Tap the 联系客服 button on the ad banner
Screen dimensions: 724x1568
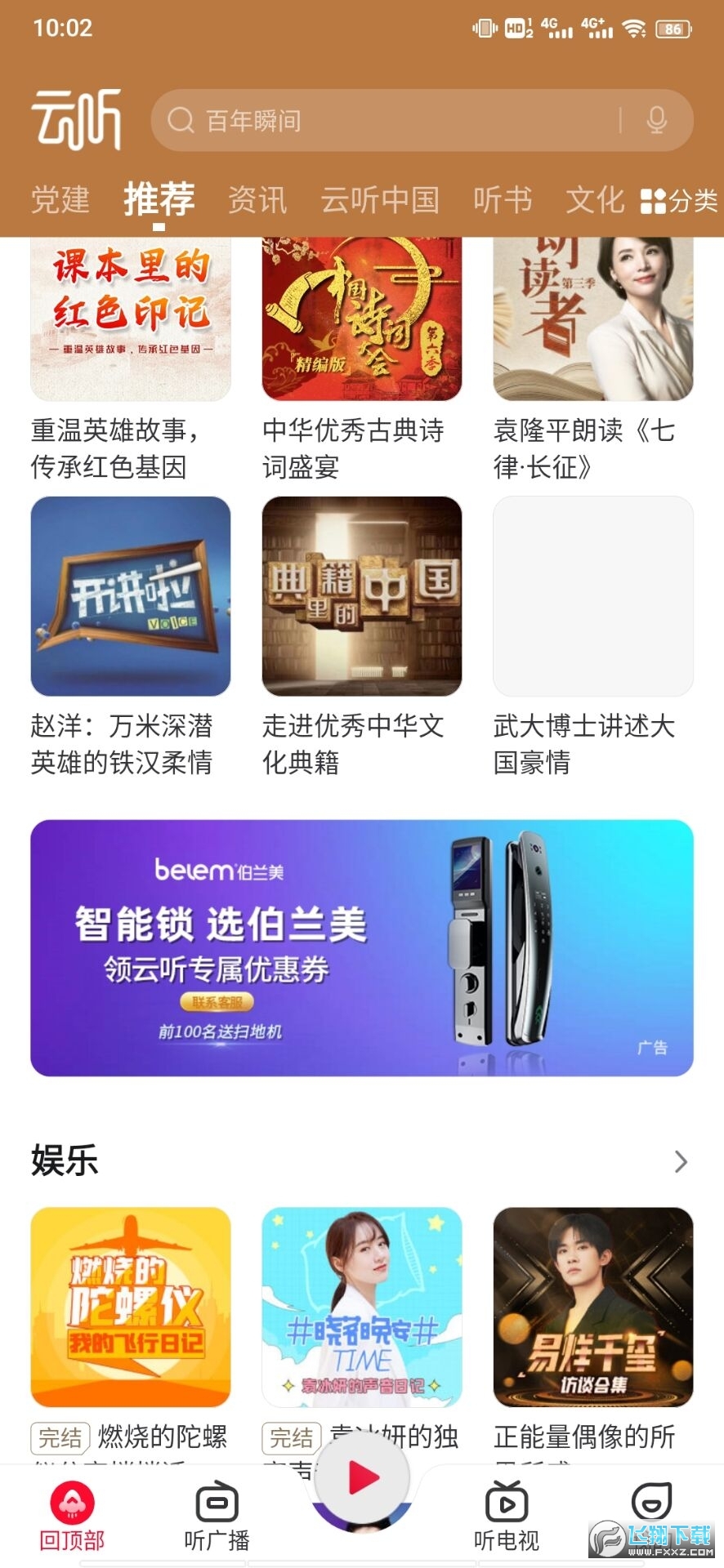[221, 1001]
